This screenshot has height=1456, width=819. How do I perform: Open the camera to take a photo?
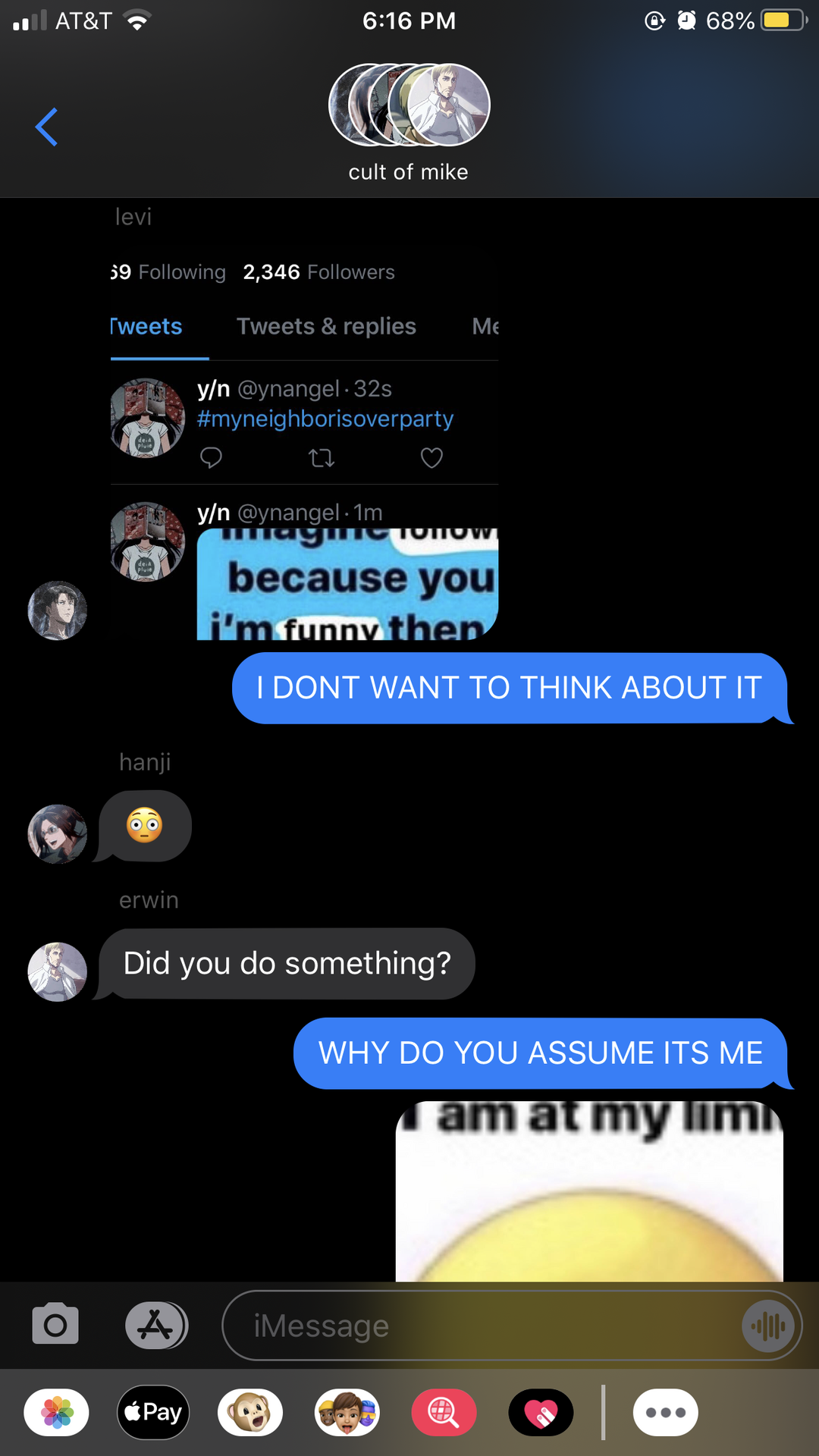coord(55,1325)
